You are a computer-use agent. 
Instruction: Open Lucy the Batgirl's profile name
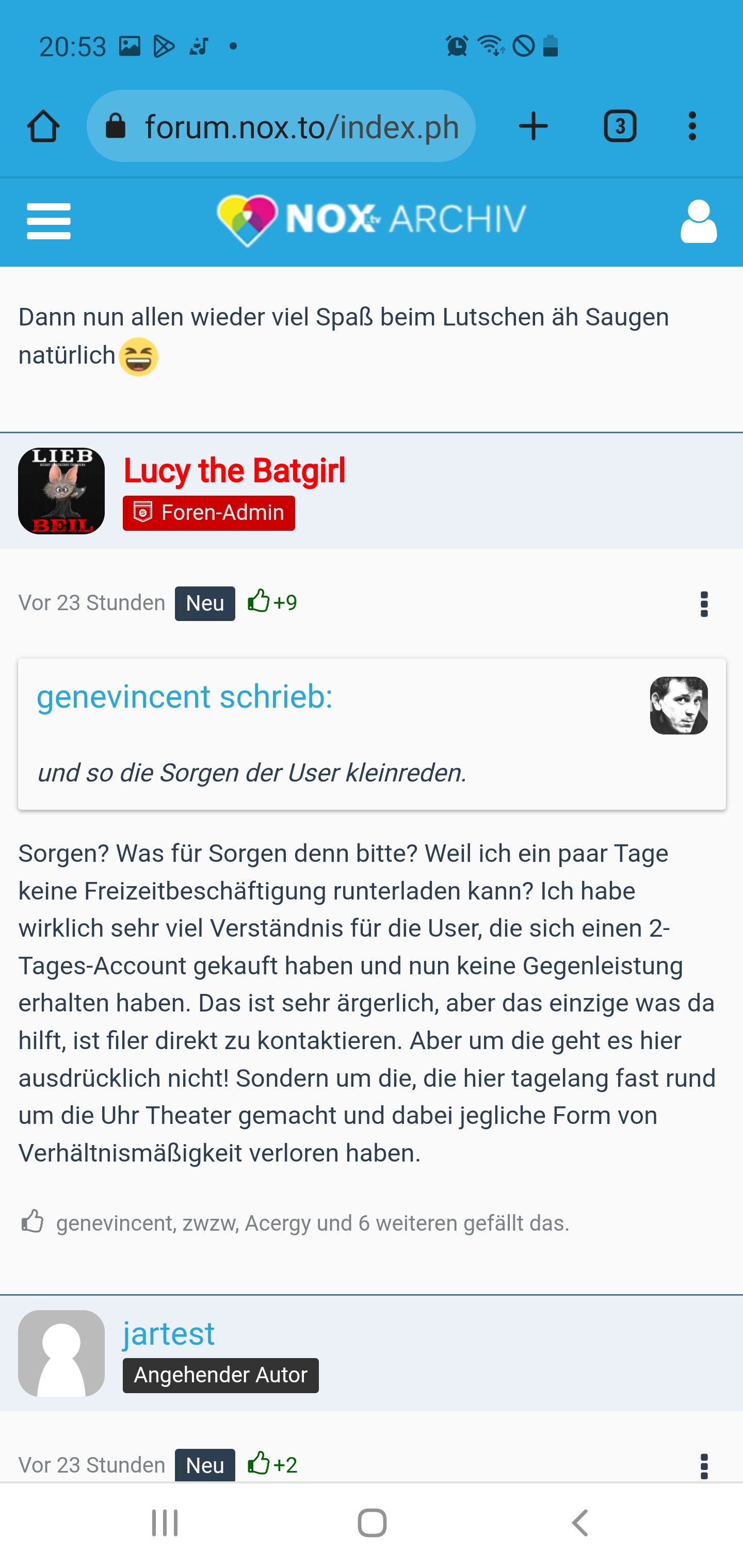234,470
